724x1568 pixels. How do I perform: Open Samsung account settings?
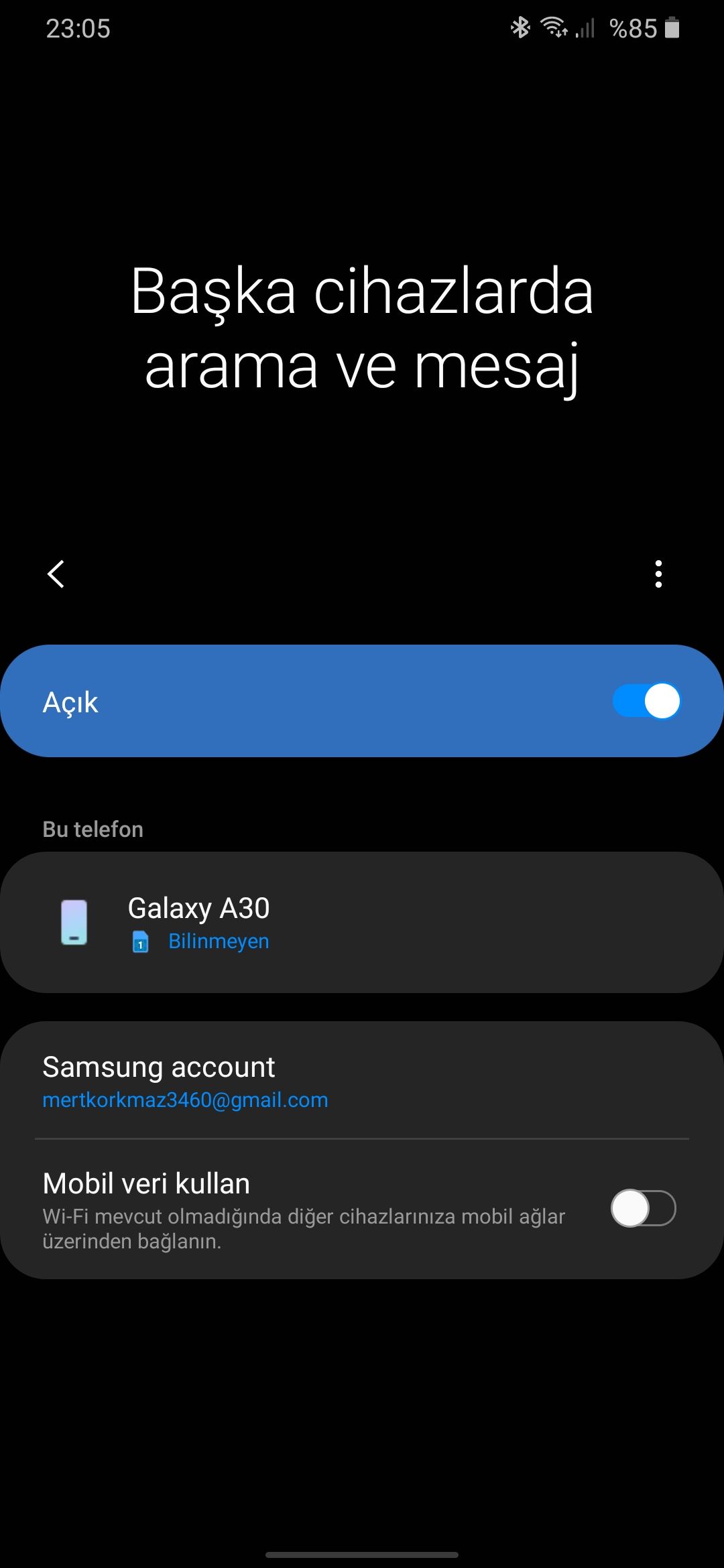point(362,1081)
